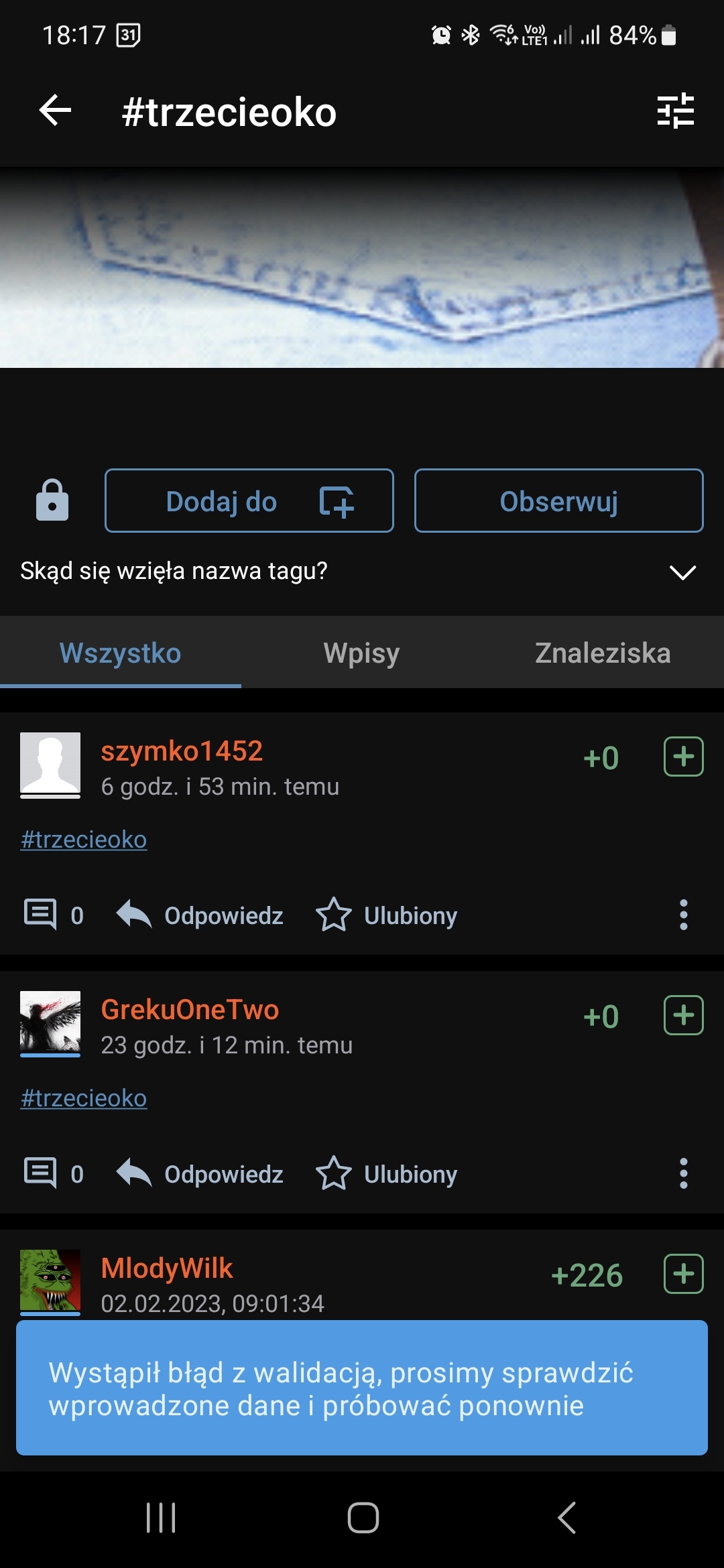Viewport: 724px width, 1568px height.
Task: View comments on GrekuOneTwo's post
Action: point(54,1173)
